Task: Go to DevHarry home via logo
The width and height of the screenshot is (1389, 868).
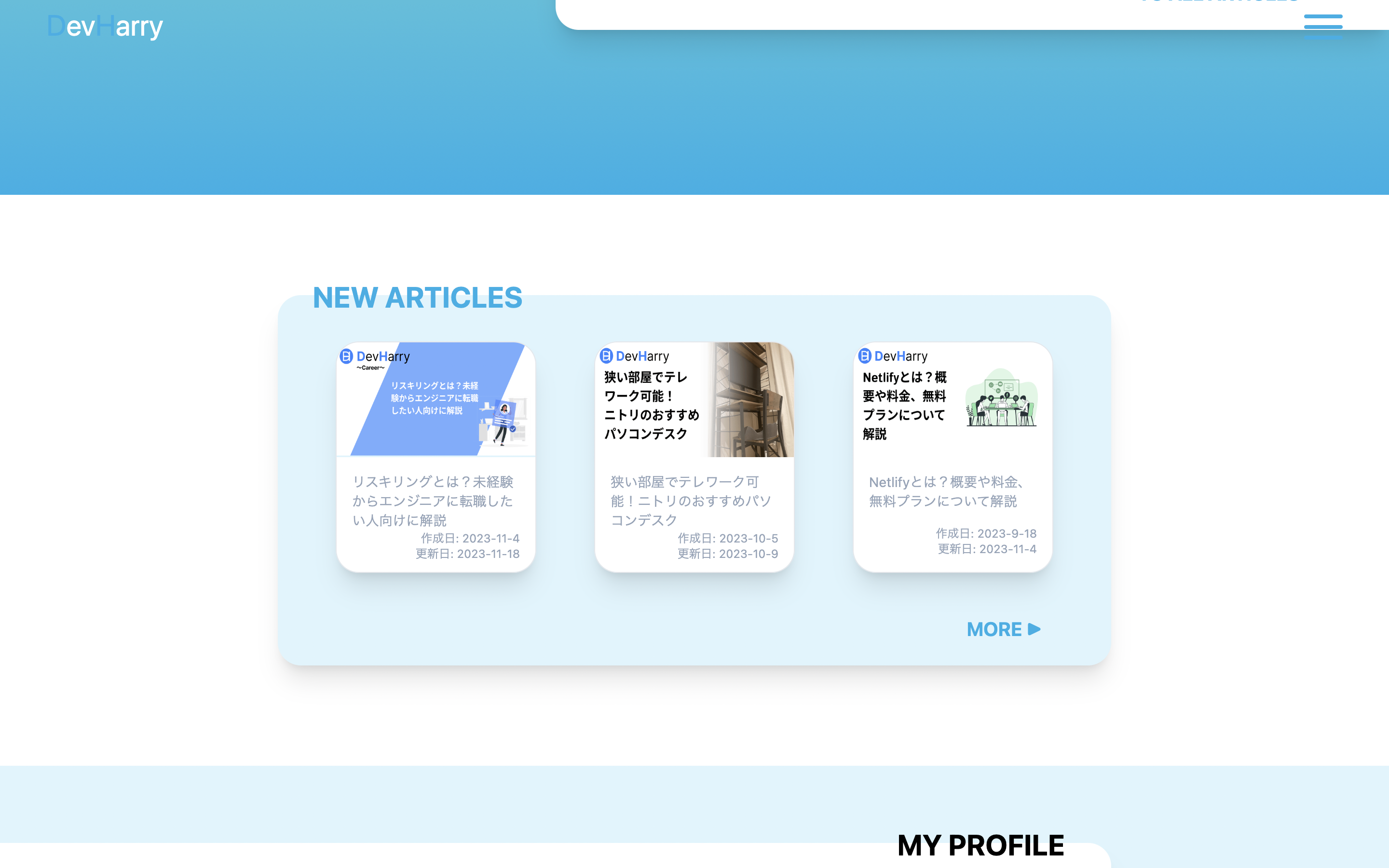Action: 105,27
